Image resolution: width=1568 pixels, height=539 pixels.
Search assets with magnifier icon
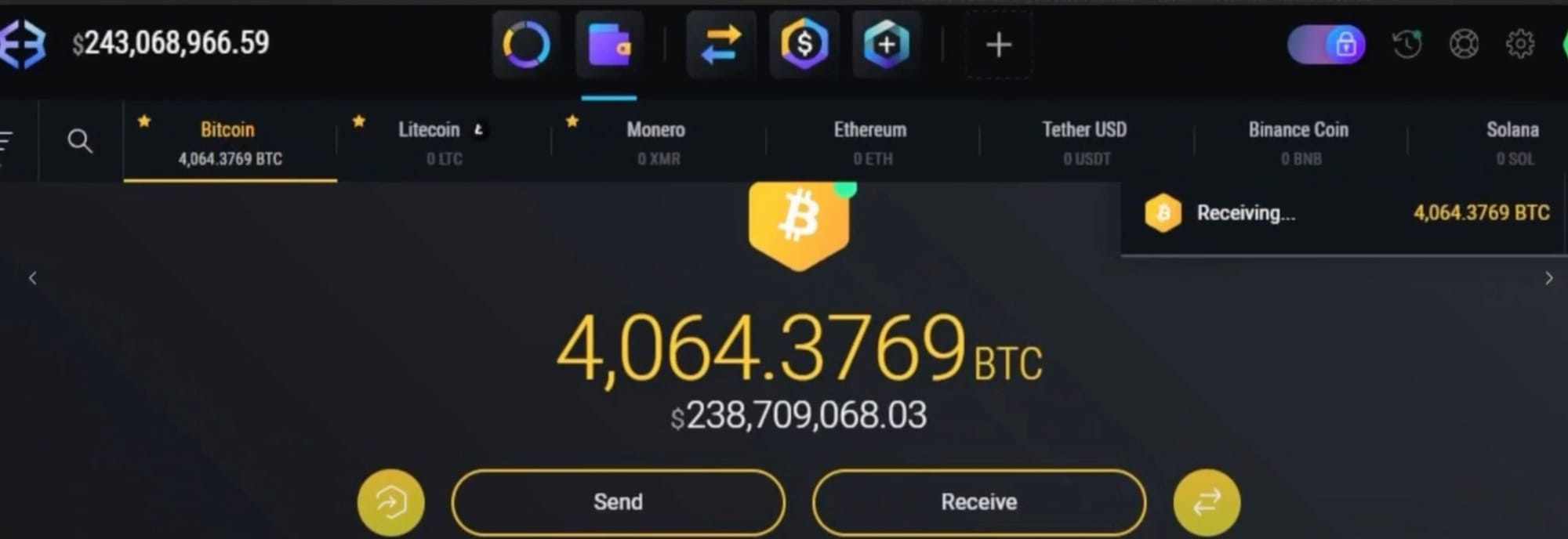[80, 142]
